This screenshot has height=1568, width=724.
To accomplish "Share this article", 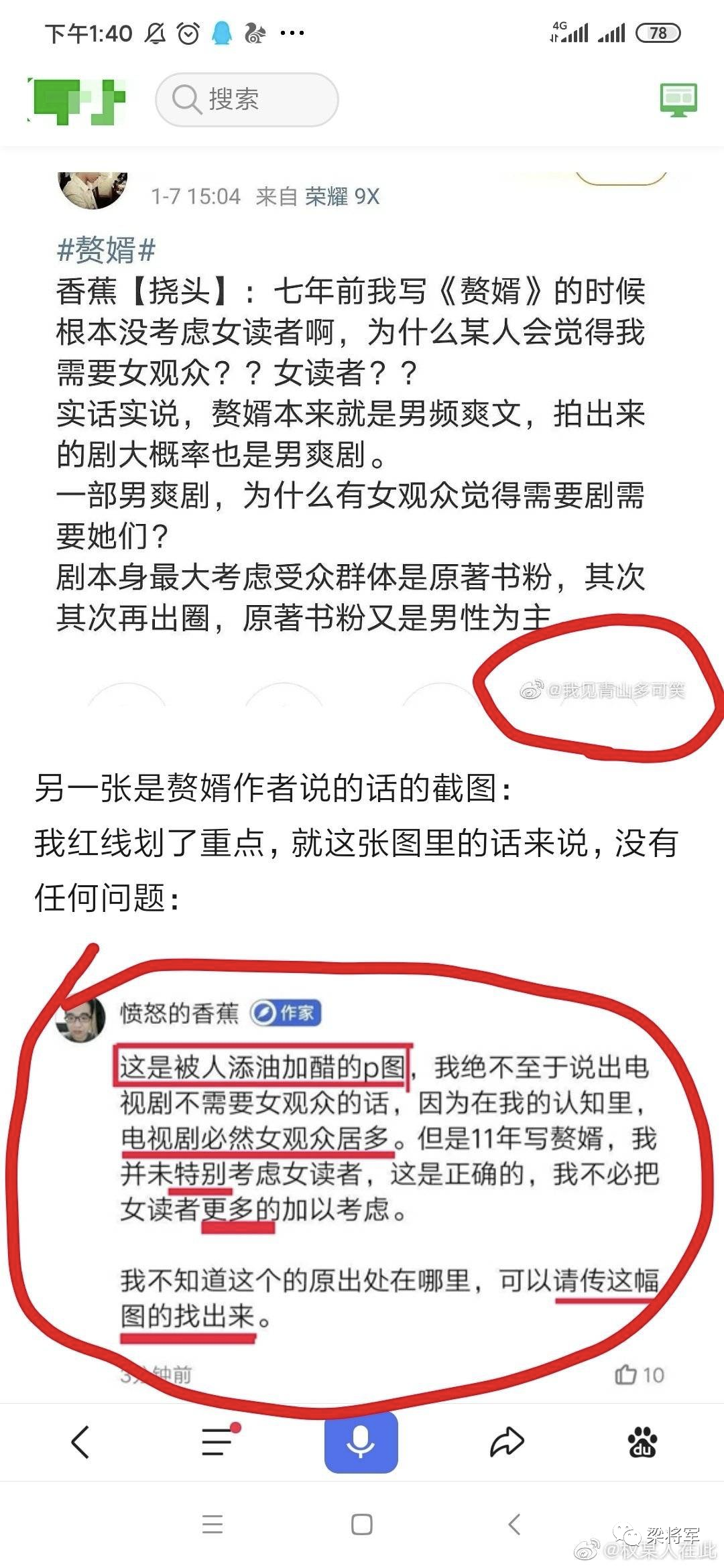I will click(506, 1441).
